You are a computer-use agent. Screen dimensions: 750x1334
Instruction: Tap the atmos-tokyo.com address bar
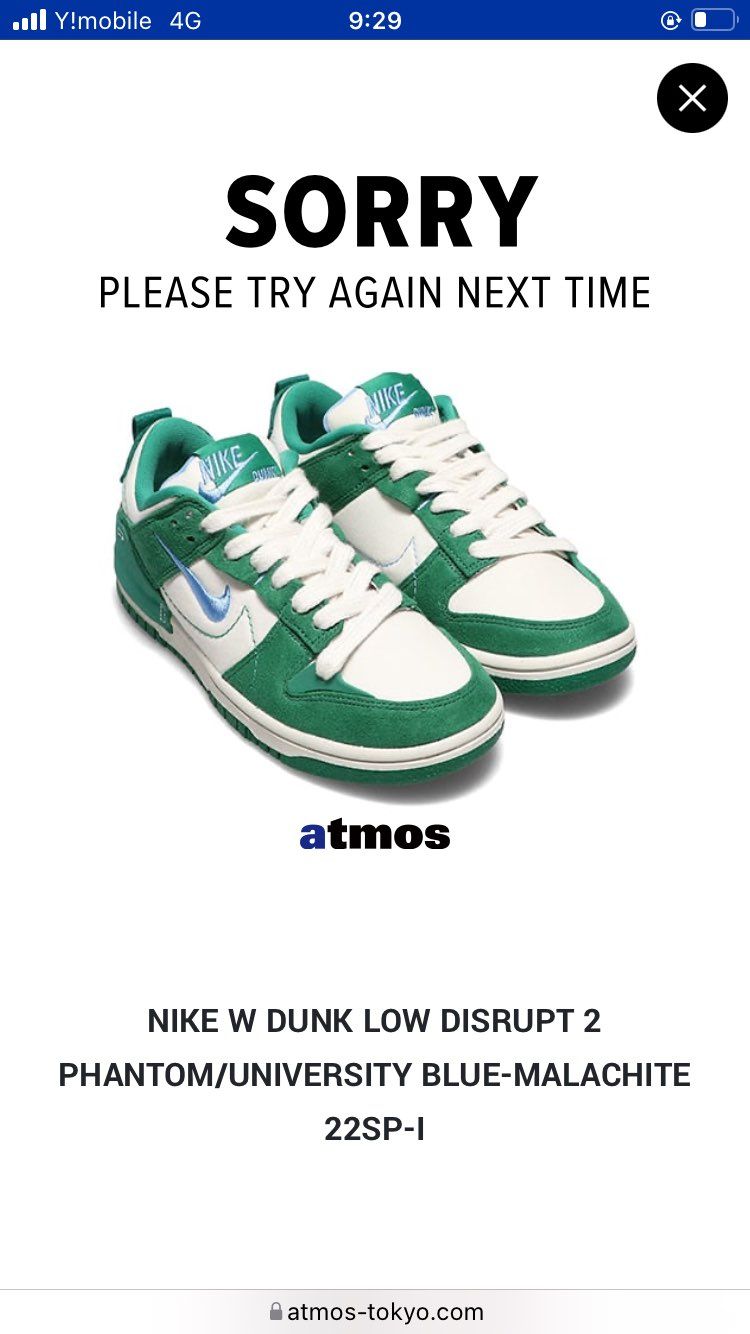click(x=376, y=1311)
